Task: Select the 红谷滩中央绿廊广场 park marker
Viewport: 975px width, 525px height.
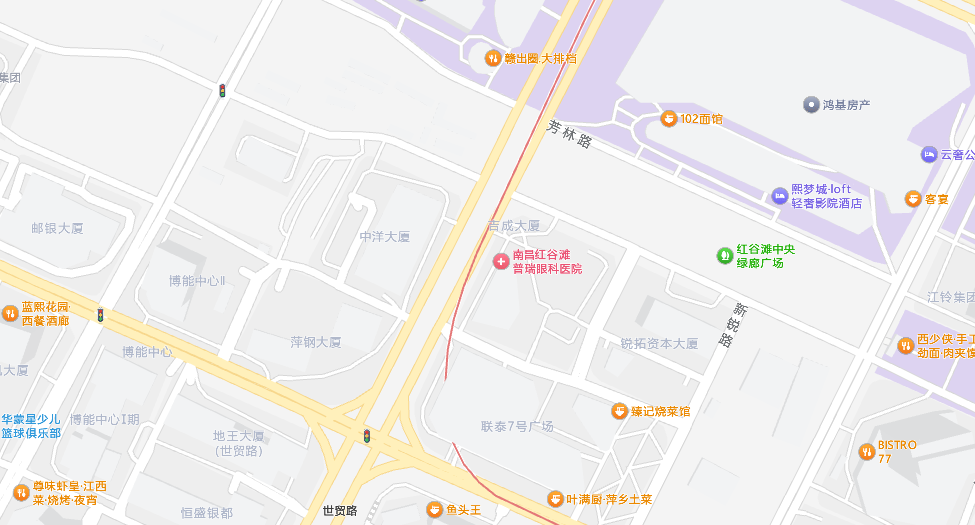Action: coord(724,256)
